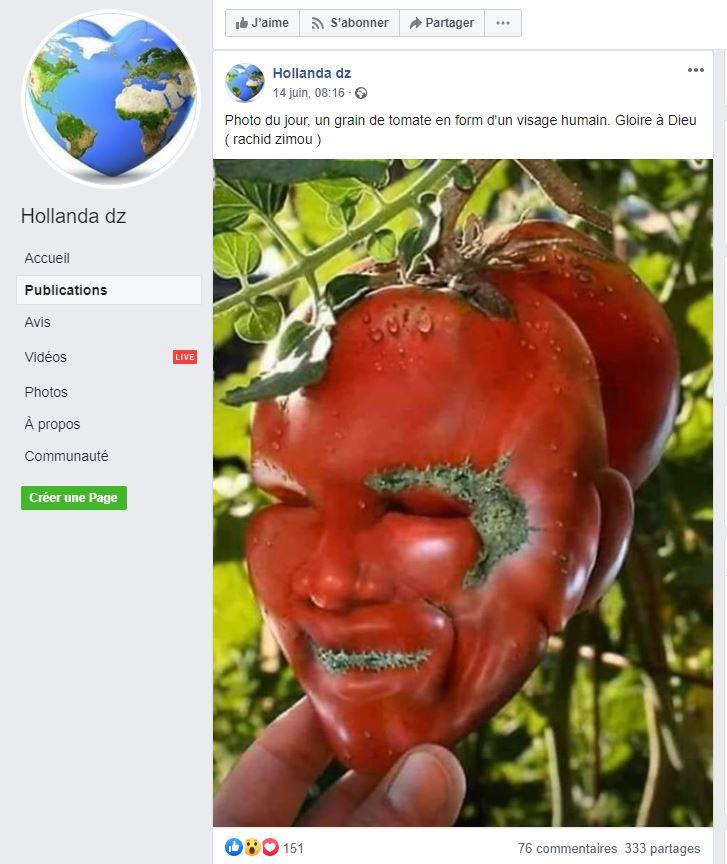The height and width of the screenshot is (864, 727).
Task: Open the post's overflow menu
Action: (696, 70)
